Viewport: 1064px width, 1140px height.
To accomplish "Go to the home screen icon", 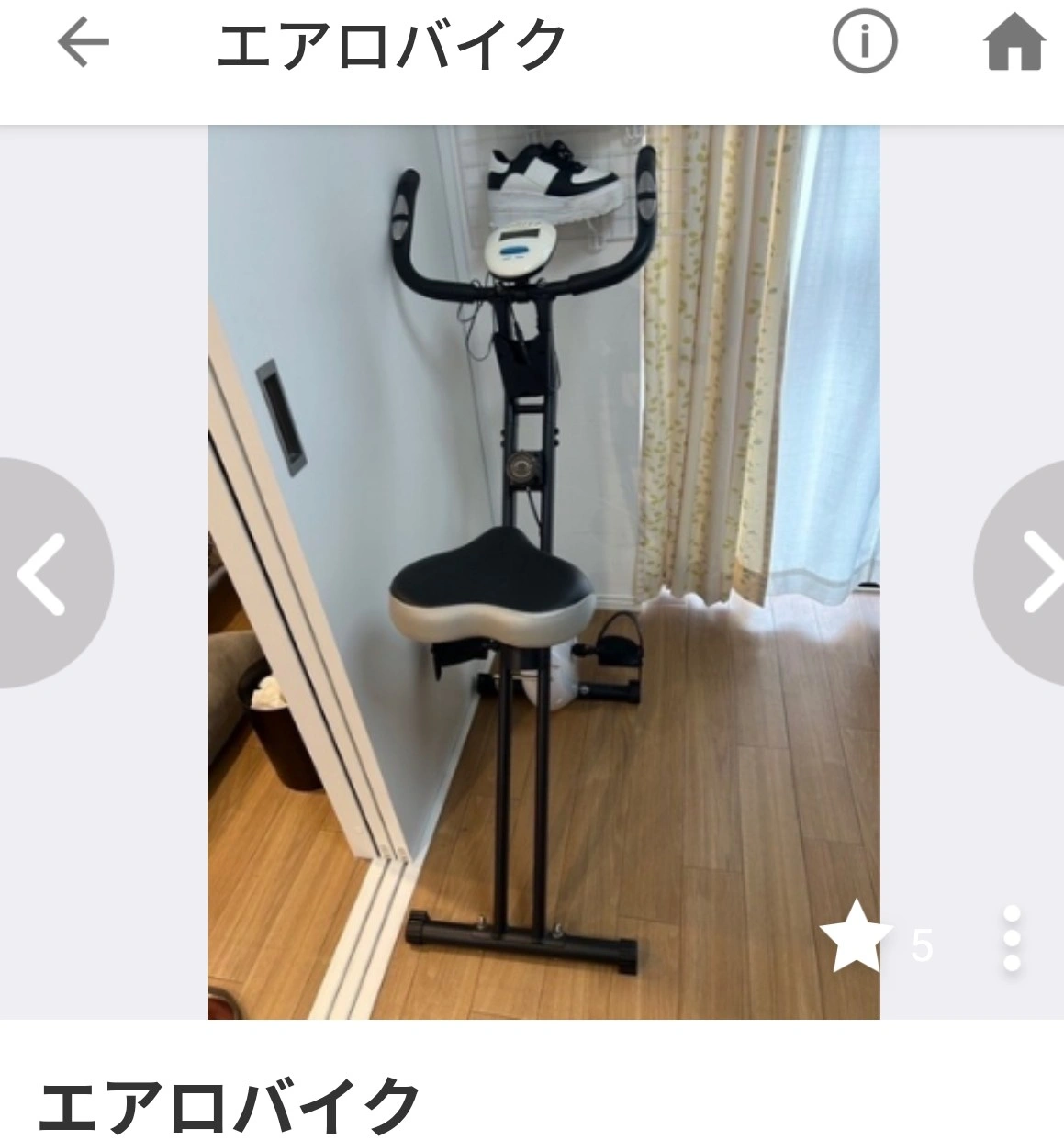I will point(1014,43).
